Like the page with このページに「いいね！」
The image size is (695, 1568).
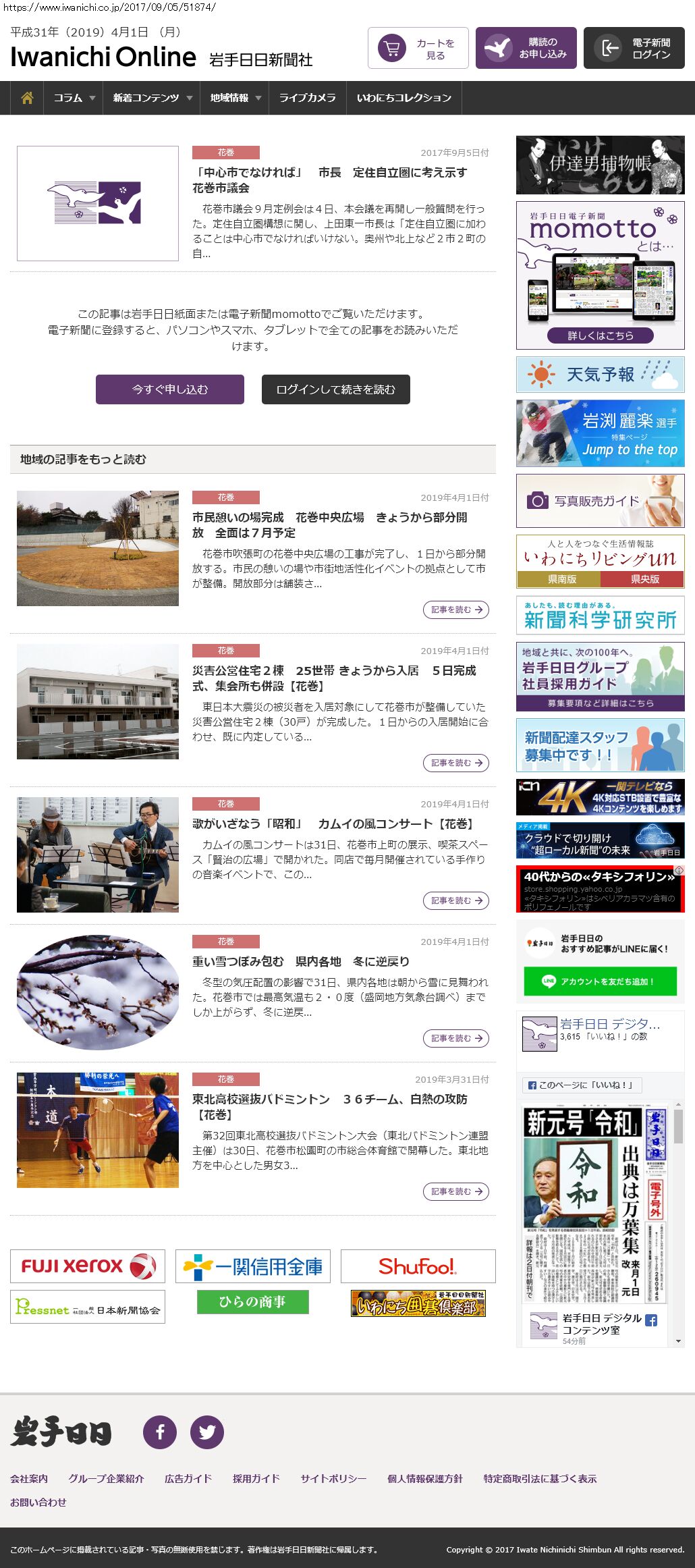(582, 1085)
